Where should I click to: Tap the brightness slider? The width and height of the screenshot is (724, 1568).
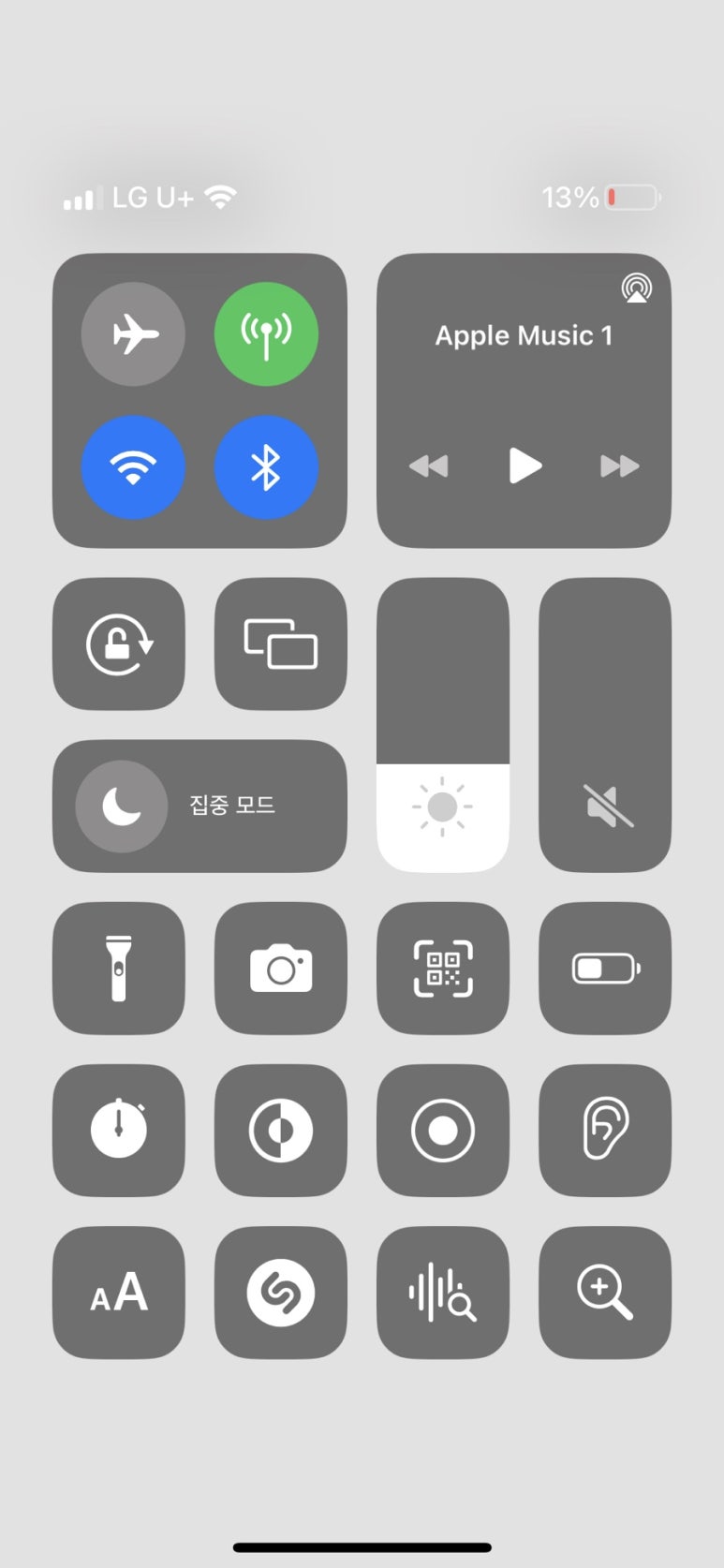443,726
